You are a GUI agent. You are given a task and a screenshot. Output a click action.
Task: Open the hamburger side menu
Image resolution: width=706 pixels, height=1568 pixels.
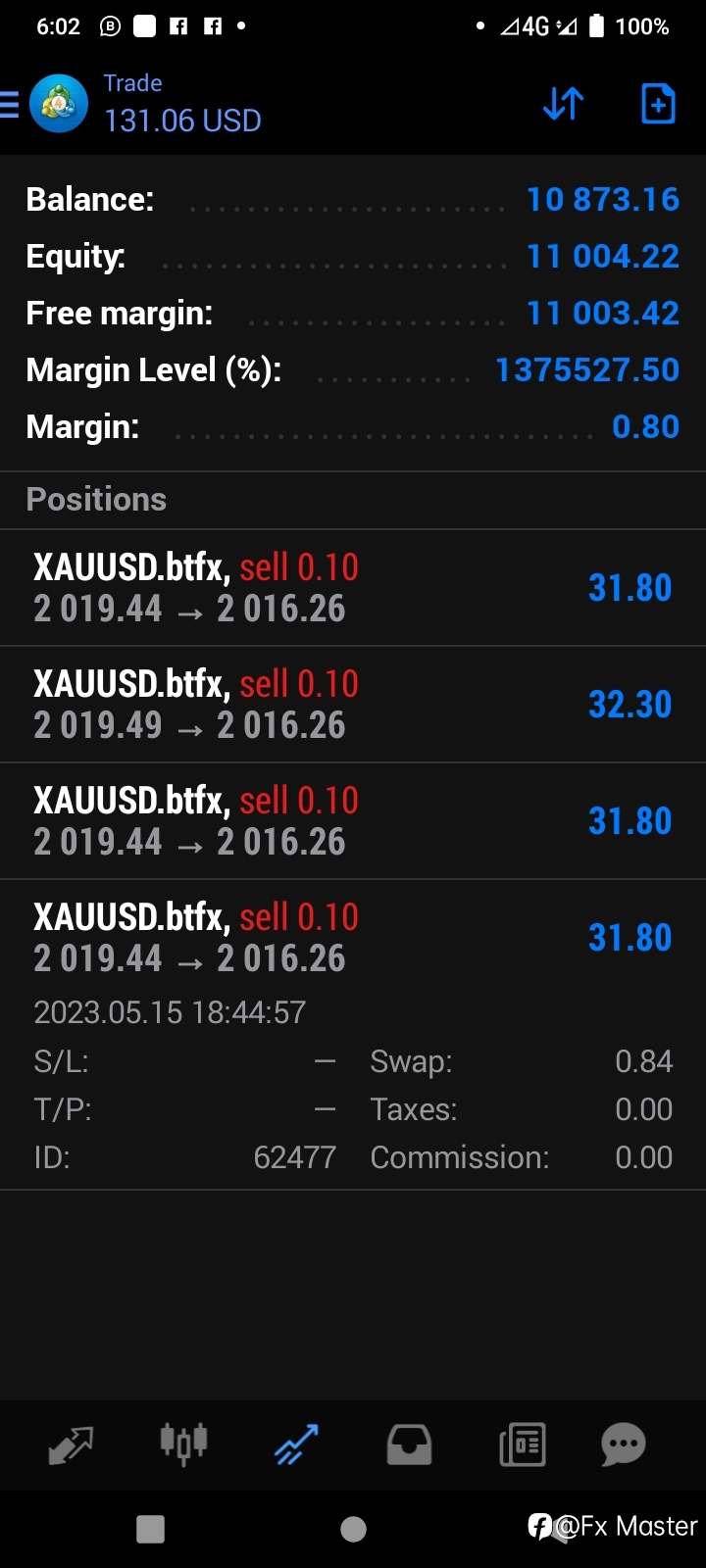click(x=9, y=104)
